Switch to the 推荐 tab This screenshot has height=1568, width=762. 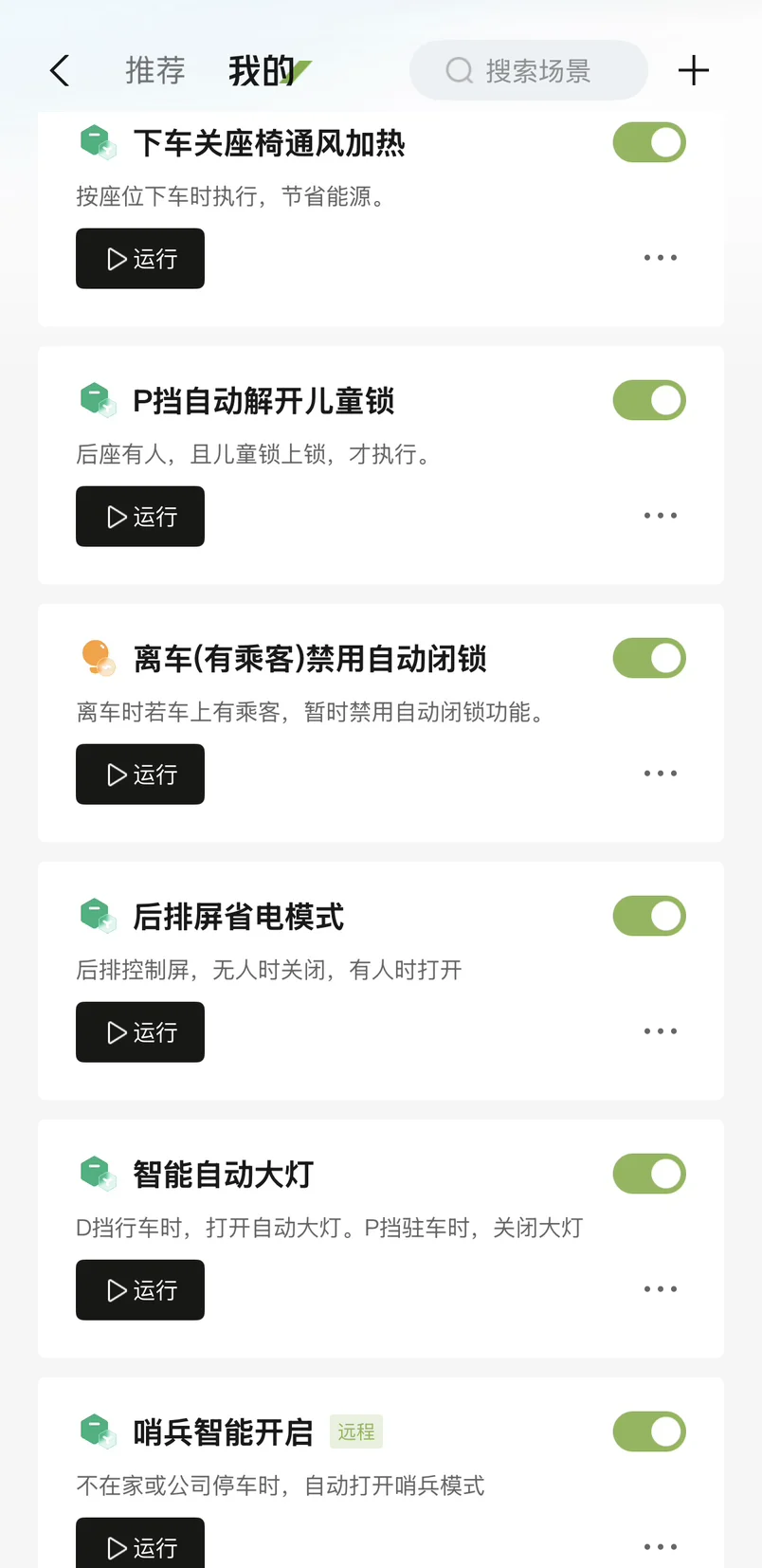point(155,70)
